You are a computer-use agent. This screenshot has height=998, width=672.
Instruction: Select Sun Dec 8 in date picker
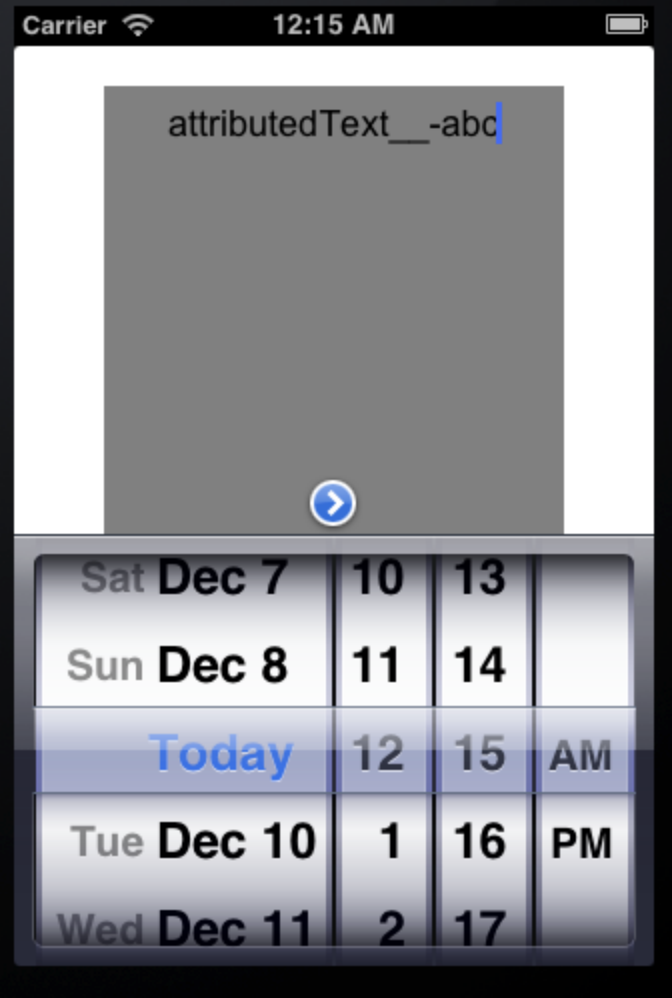click(x=180, y=666)
